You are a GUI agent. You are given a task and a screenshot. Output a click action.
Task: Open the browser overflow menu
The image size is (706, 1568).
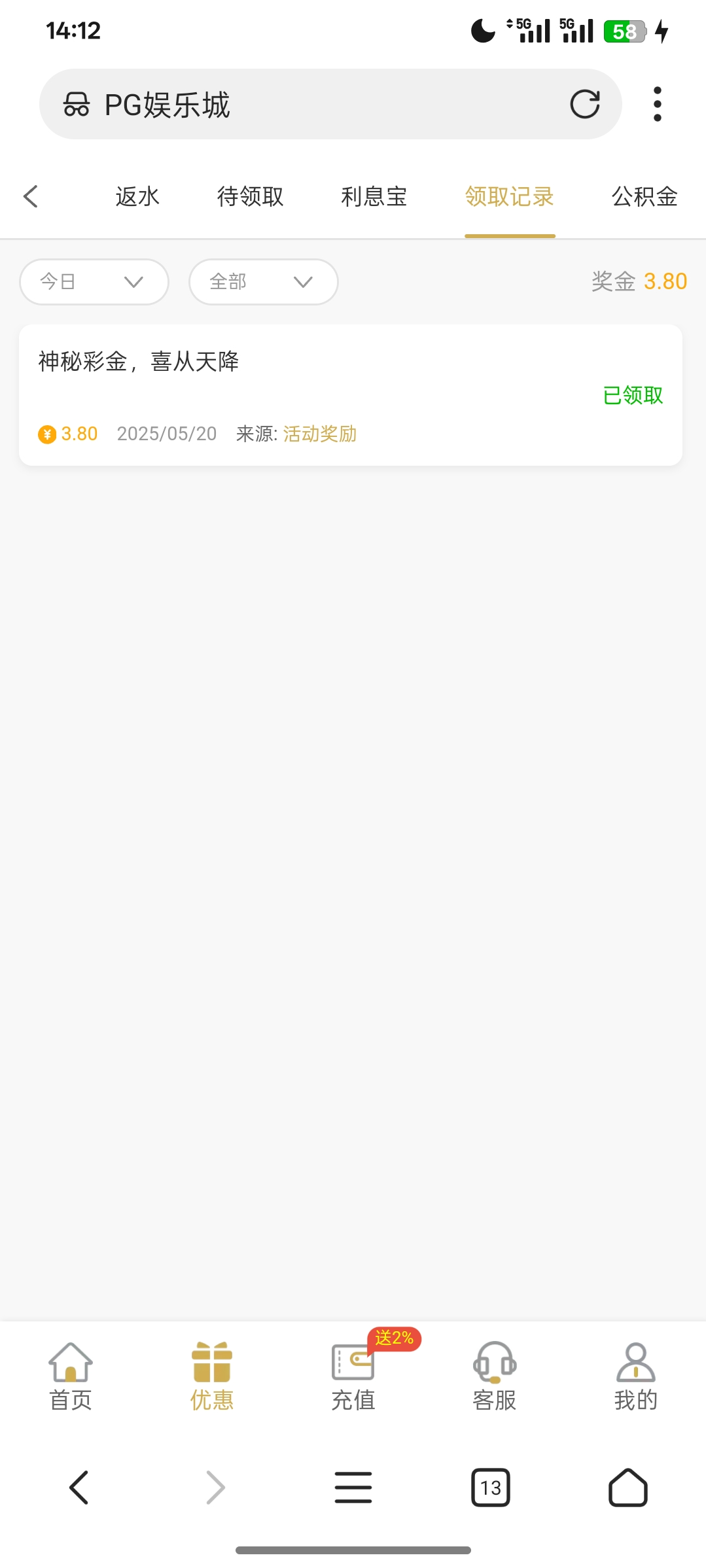[x=657, y=104]
